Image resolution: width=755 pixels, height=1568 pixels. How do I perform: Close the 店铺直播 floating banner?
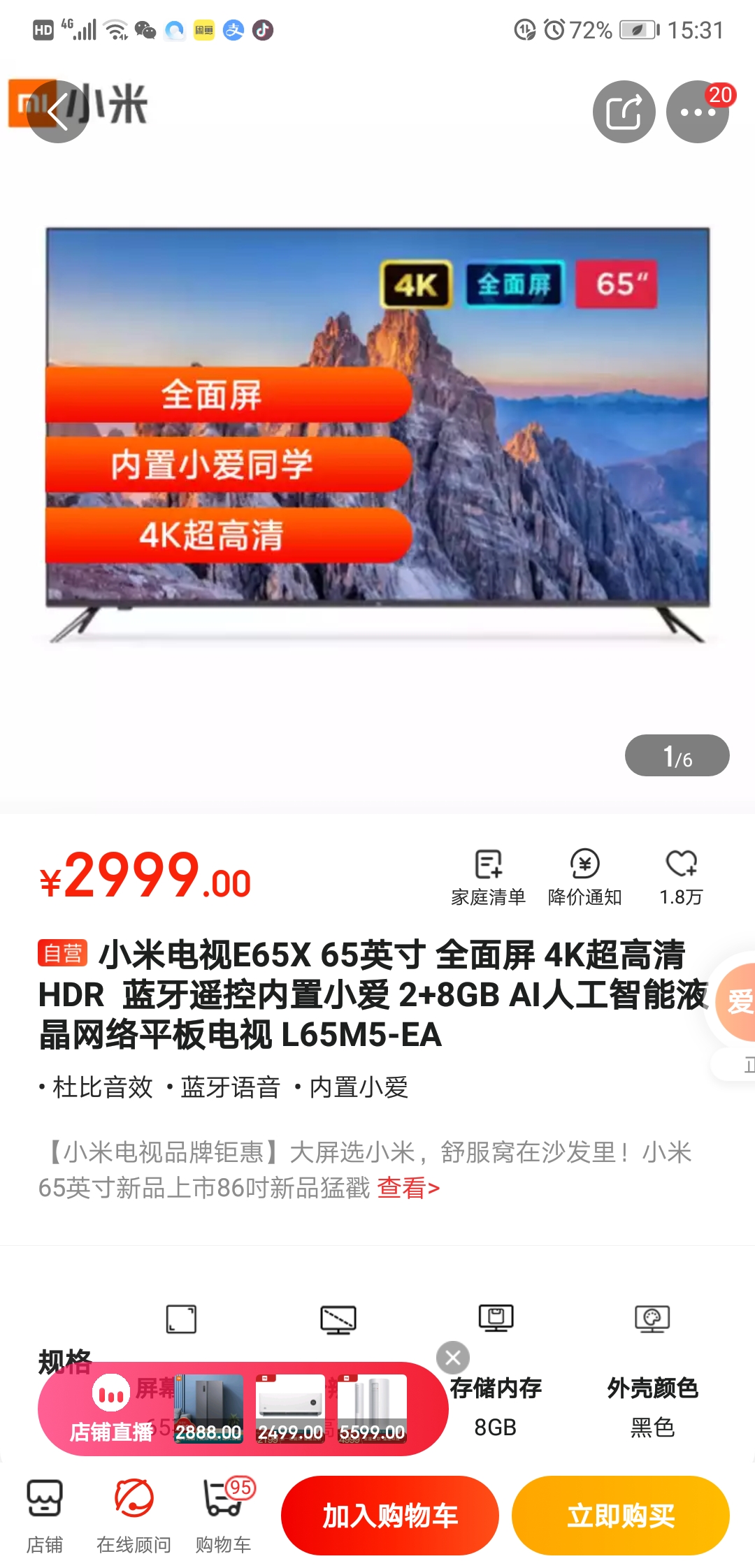point(453,1358)
